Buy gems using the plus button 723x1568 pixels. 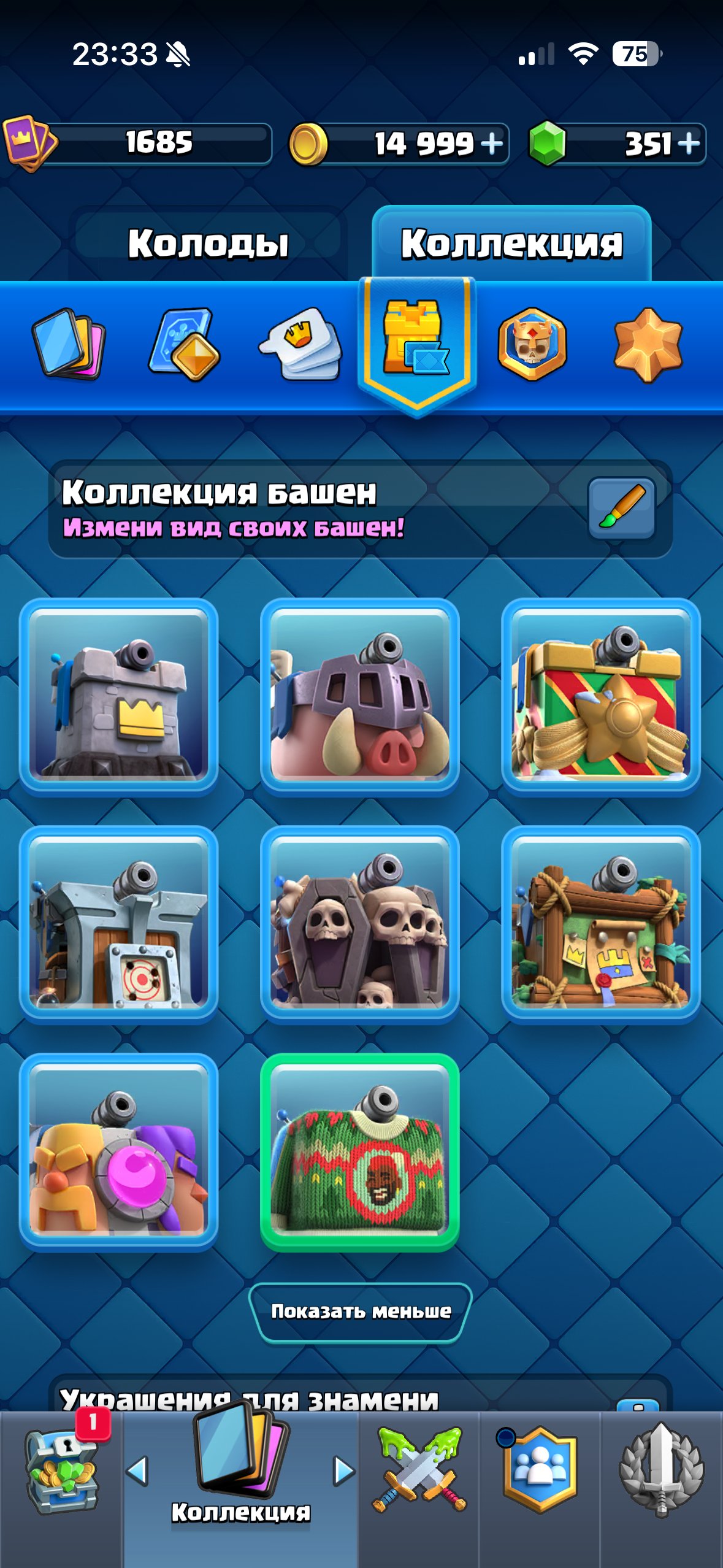coord(689,144)
